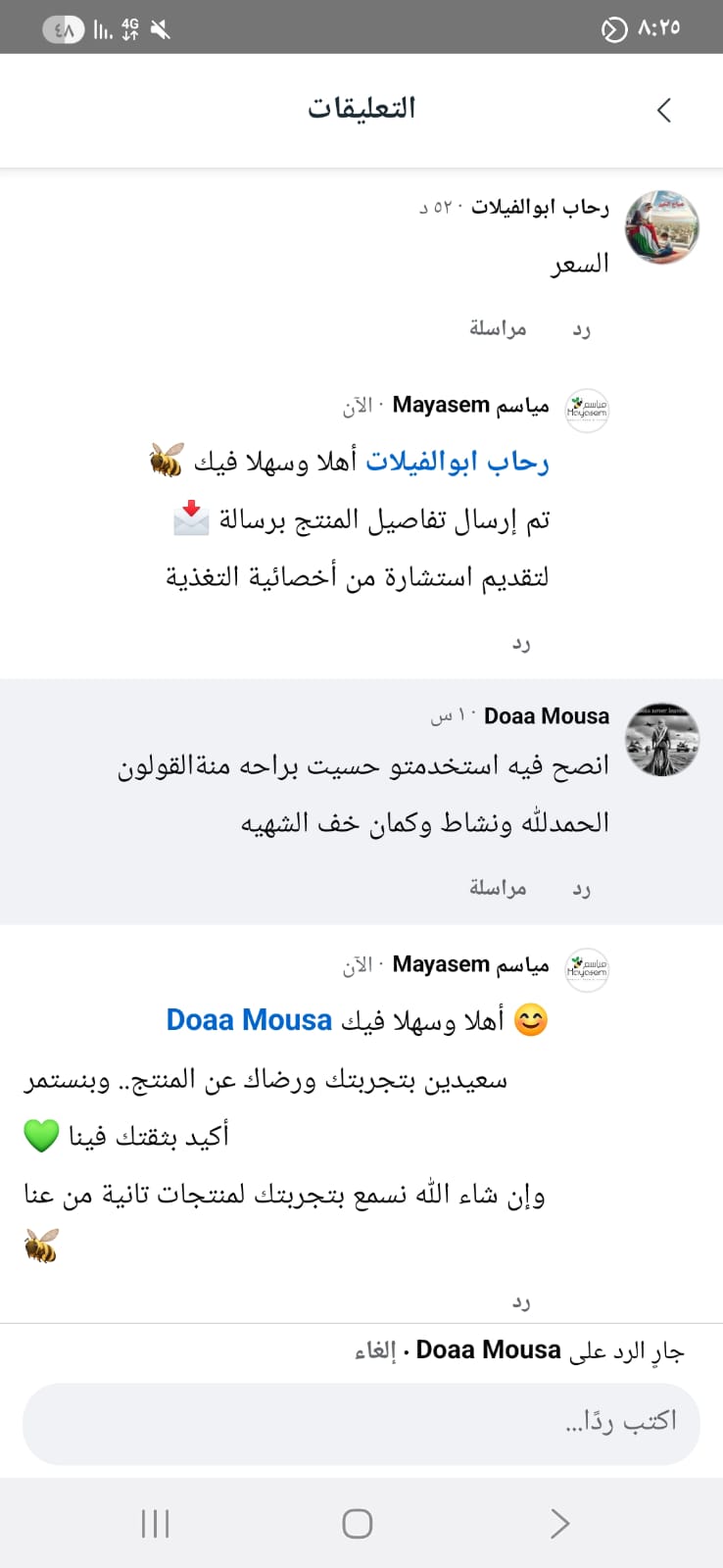The width and height of the screenshot is (723, 1568).
Task: Open رحاب ابوالفيلات's profile picture
Action: [662, 227]
